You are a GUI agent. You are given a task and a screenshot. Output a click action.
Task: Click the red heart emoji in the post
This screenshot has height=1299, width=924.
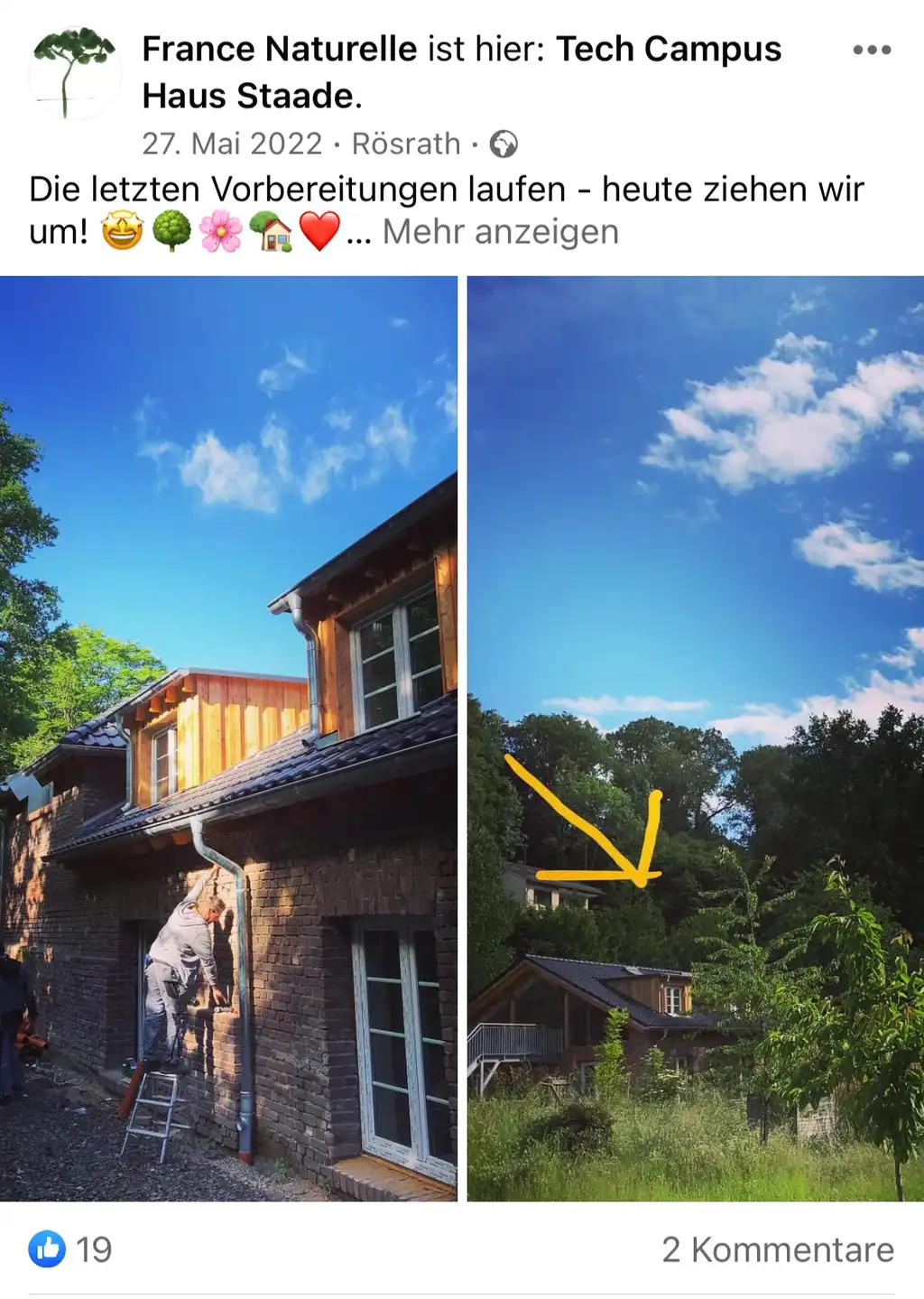coord(320,231)
